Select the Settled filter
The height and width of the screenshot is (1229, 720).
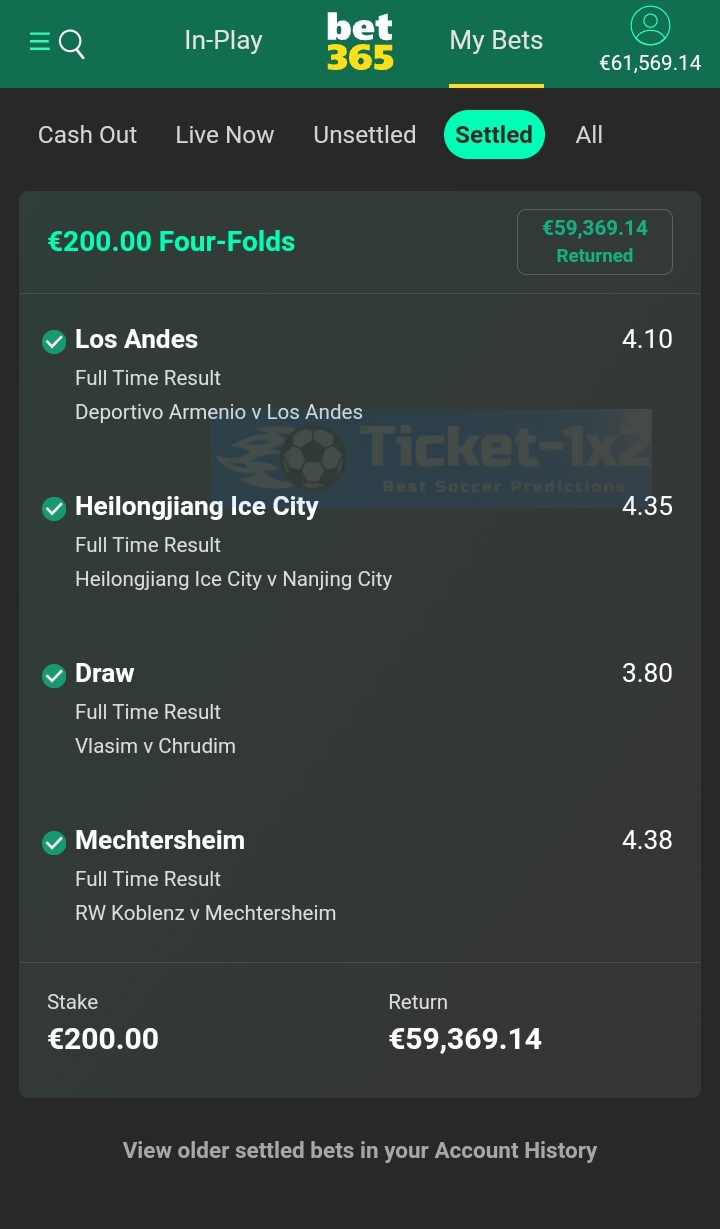click(x=494, y=135)
